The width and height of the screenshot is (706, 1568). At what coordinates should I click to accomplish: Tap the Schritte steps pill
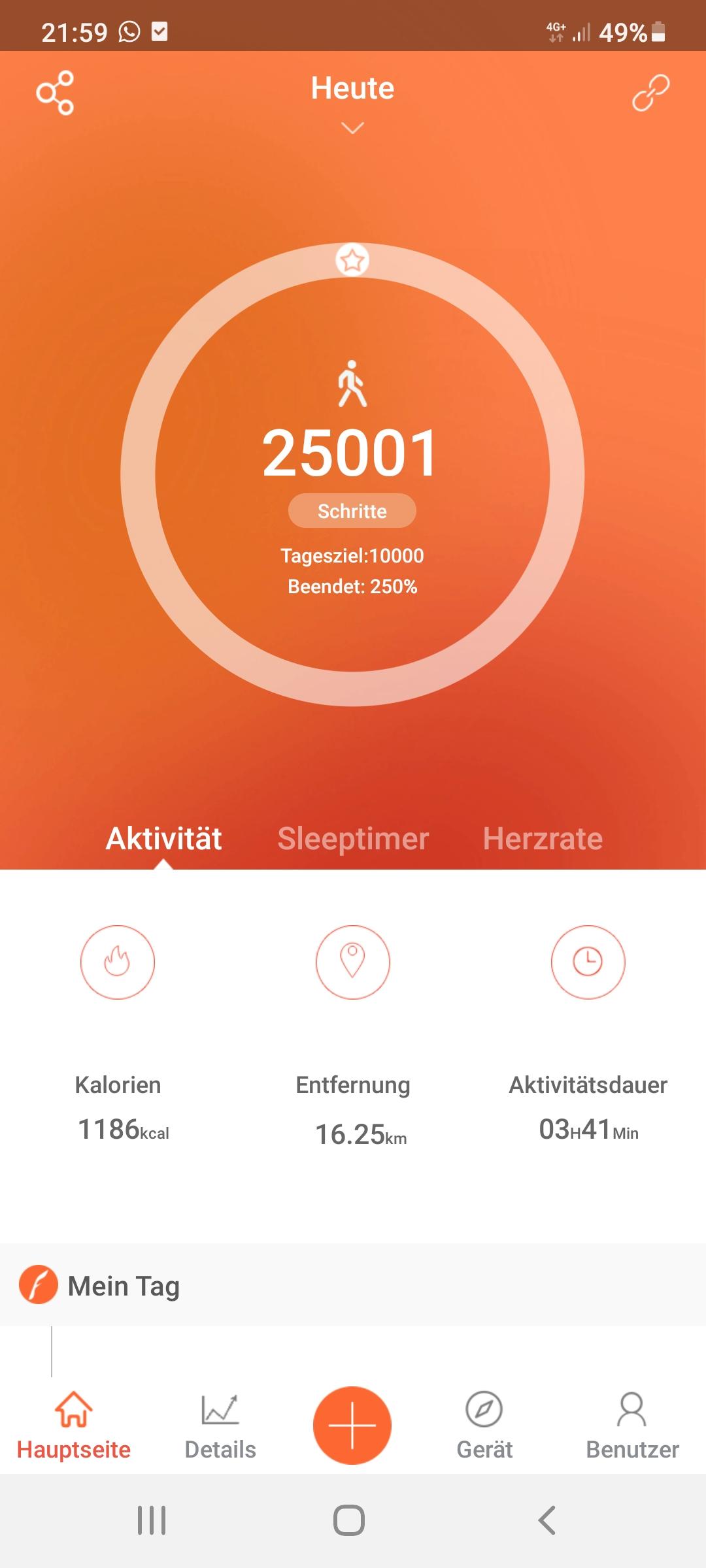tap(352, 511)
